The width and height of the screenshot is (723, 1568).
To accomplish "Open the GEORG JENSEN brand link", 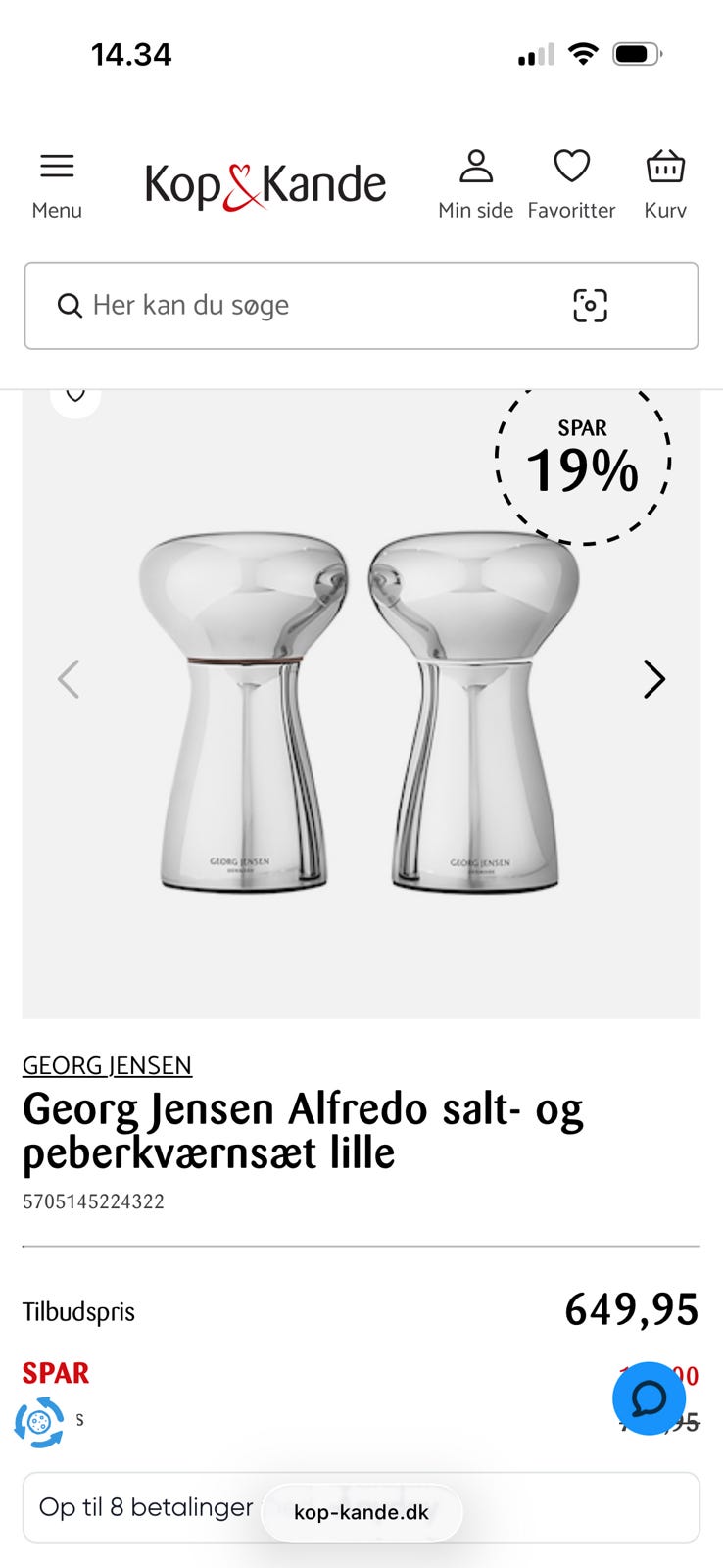I will (108, 1065).
